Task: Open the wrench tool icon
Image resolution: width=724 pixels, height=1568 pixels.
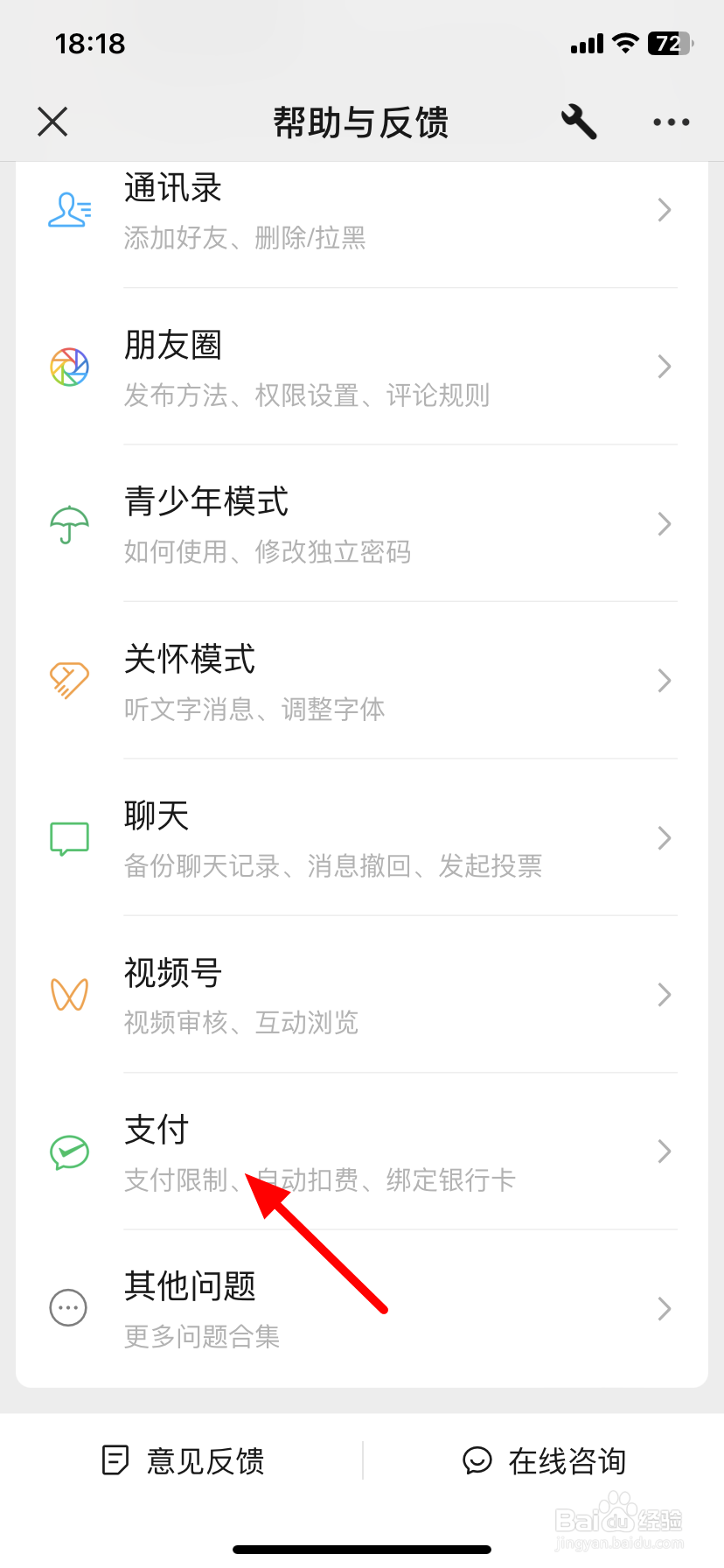Action: coord(579,122)
